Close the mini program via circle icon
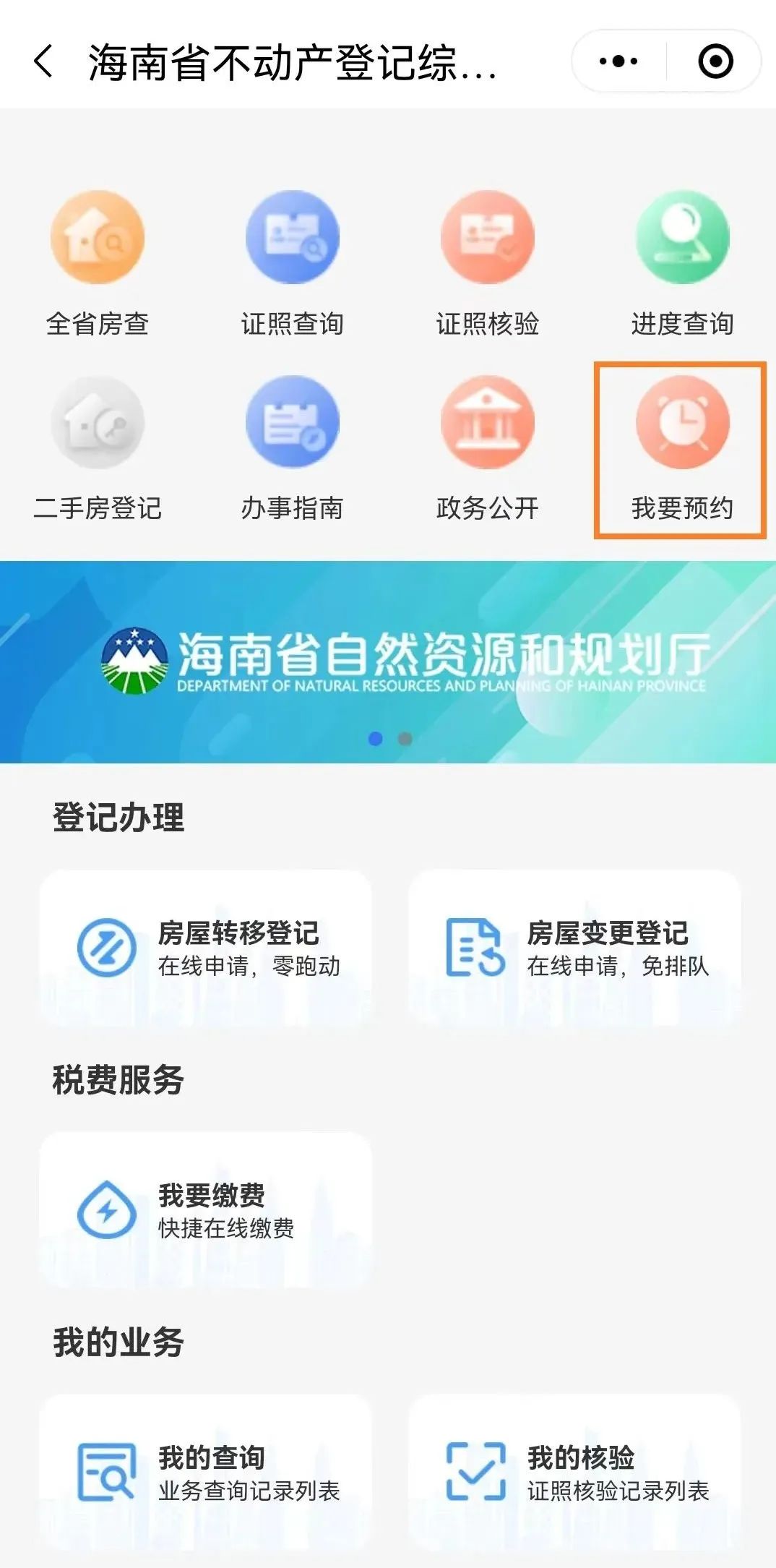776x1568 pixels. click(715, 61)
